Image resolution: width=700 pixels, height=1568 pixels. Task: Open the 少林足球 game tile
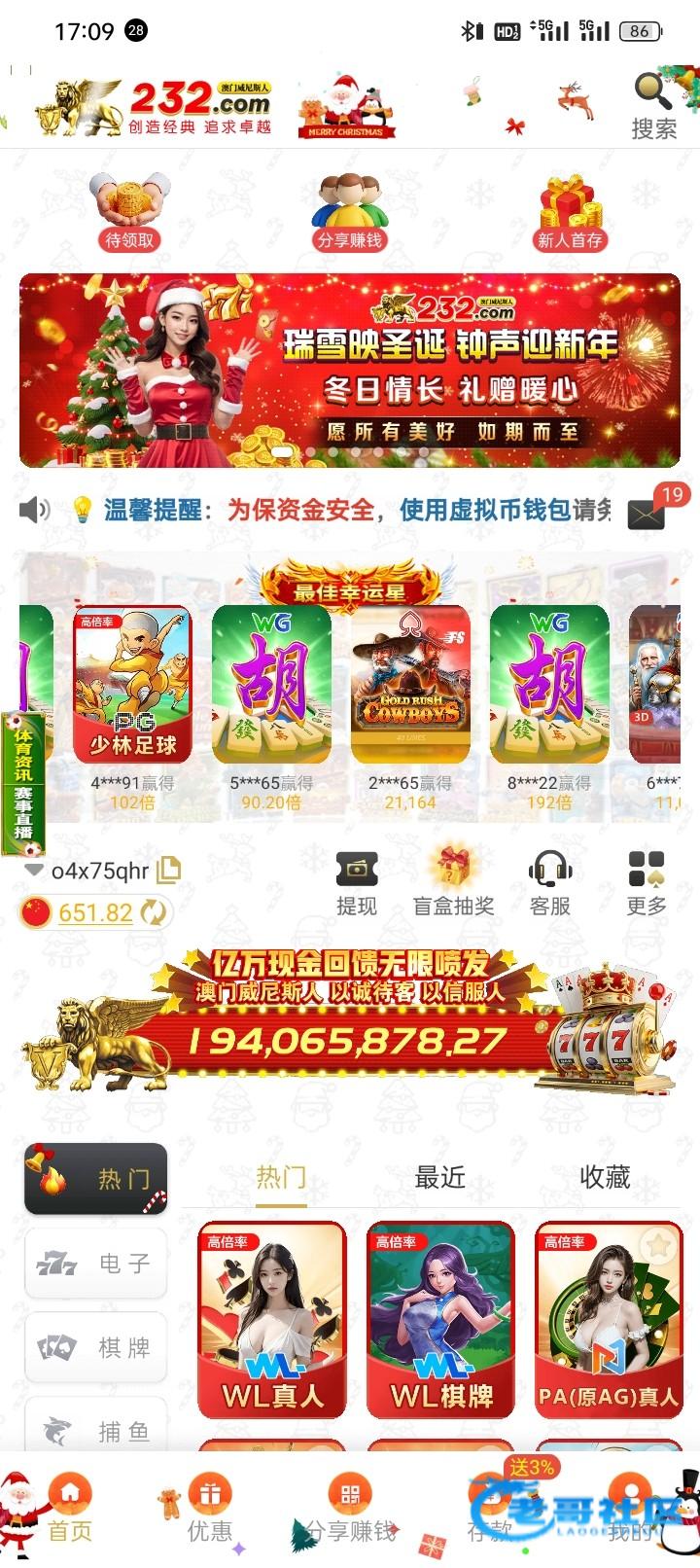tap(133, 685)
